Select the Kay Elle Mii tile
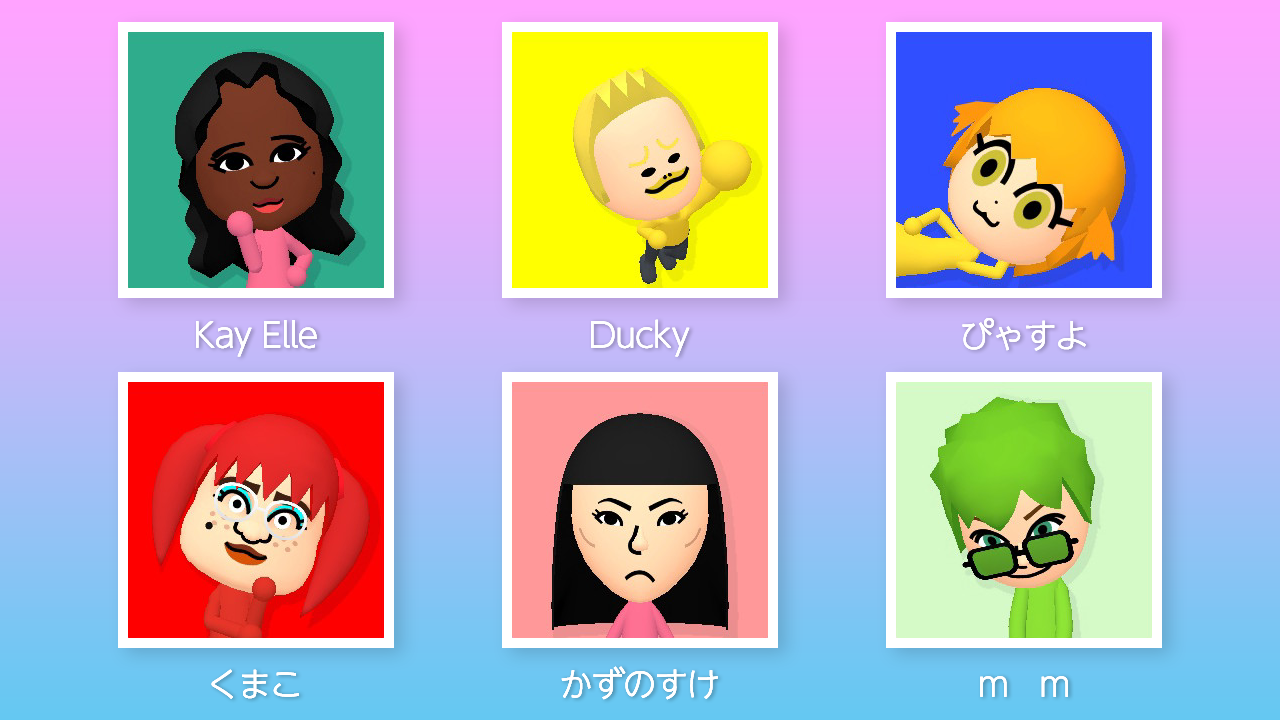The height and width of the screenshot is (720, 1280). [x=256, y=160]
